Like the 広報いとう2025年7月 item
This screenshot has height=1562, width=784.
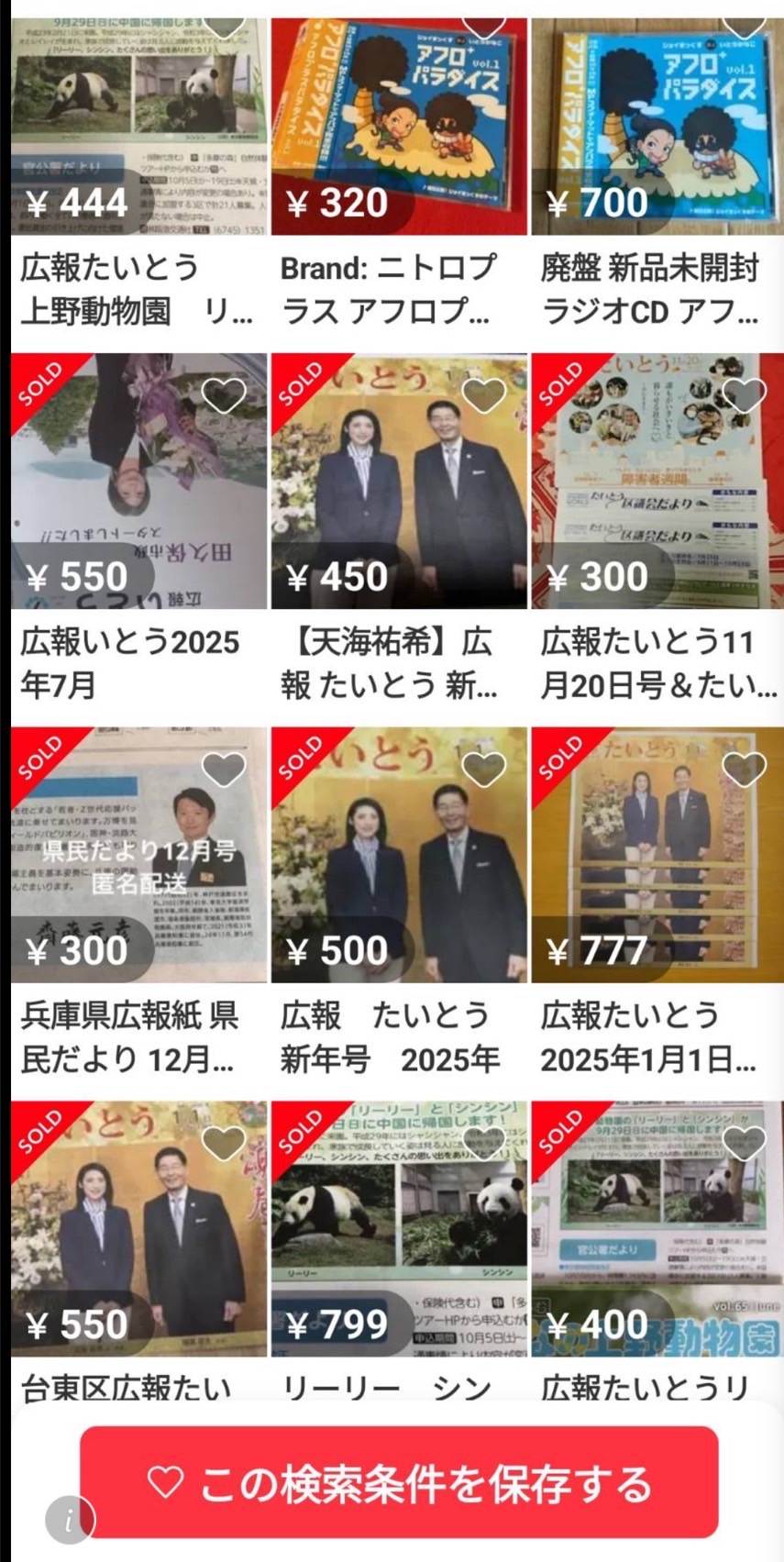tap(224, 395)
